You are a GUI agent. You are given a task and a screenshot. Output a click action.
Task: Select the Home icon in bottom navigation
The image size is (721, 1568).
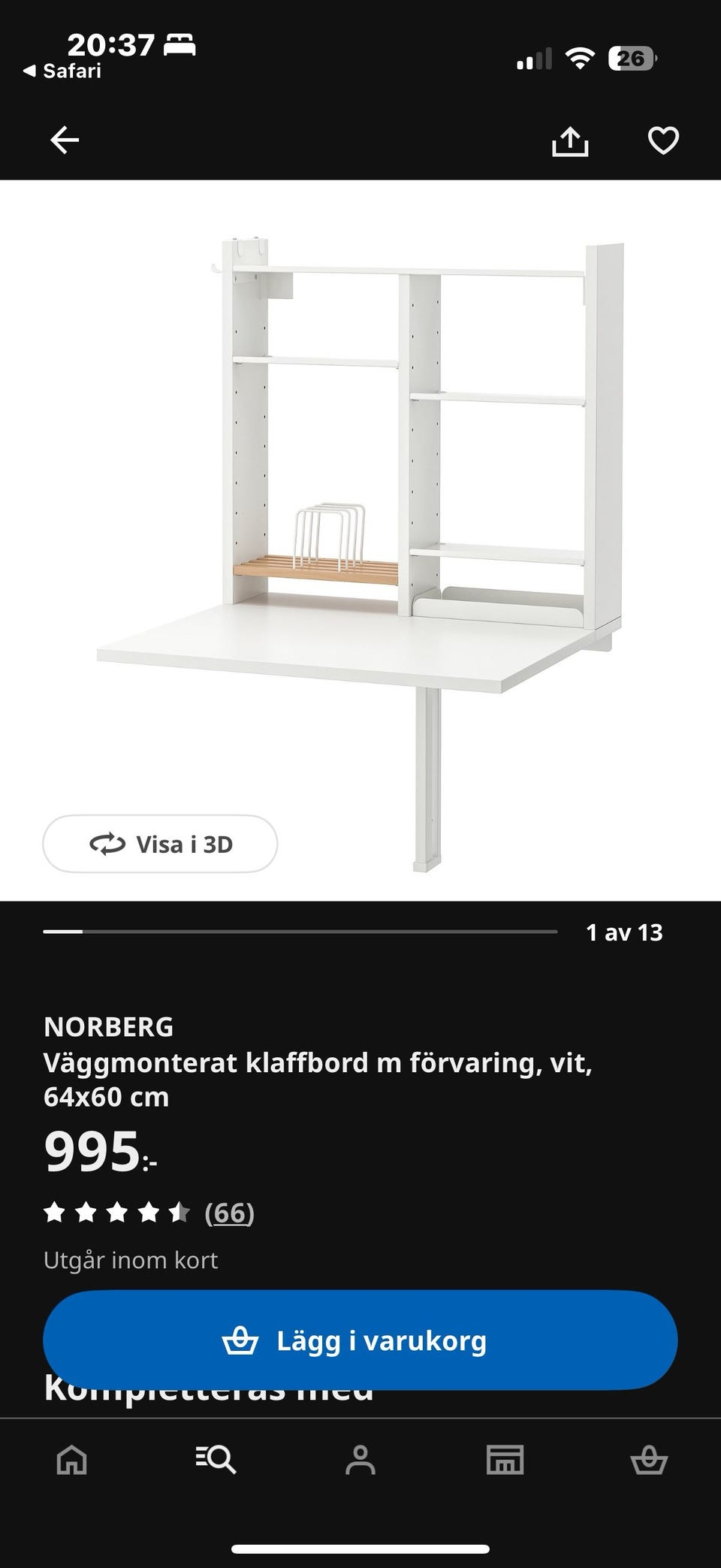pos(72,1460)
